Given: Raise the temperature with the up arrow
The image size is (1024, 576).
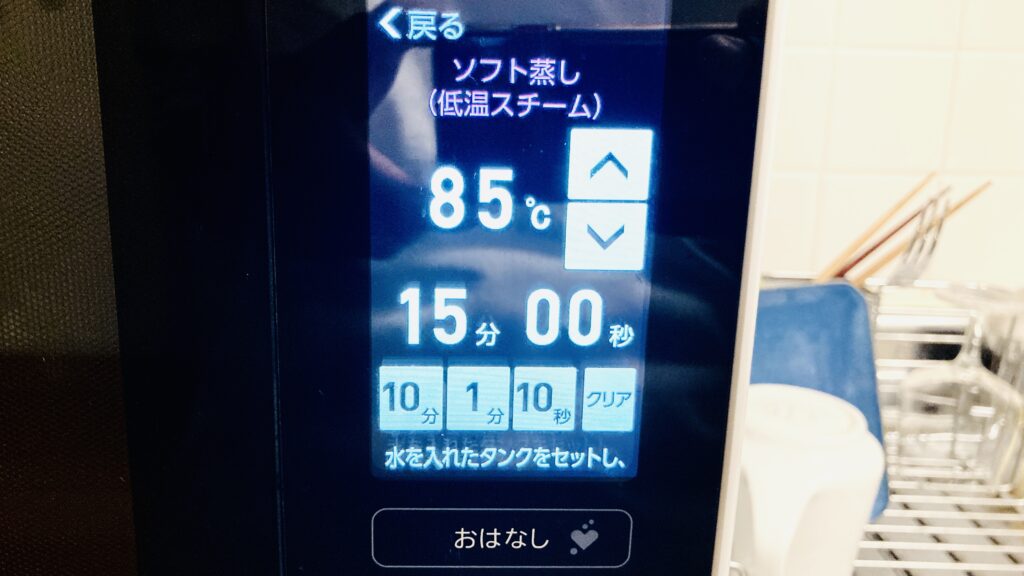Looking at the screenshot, I should [608, 164].
